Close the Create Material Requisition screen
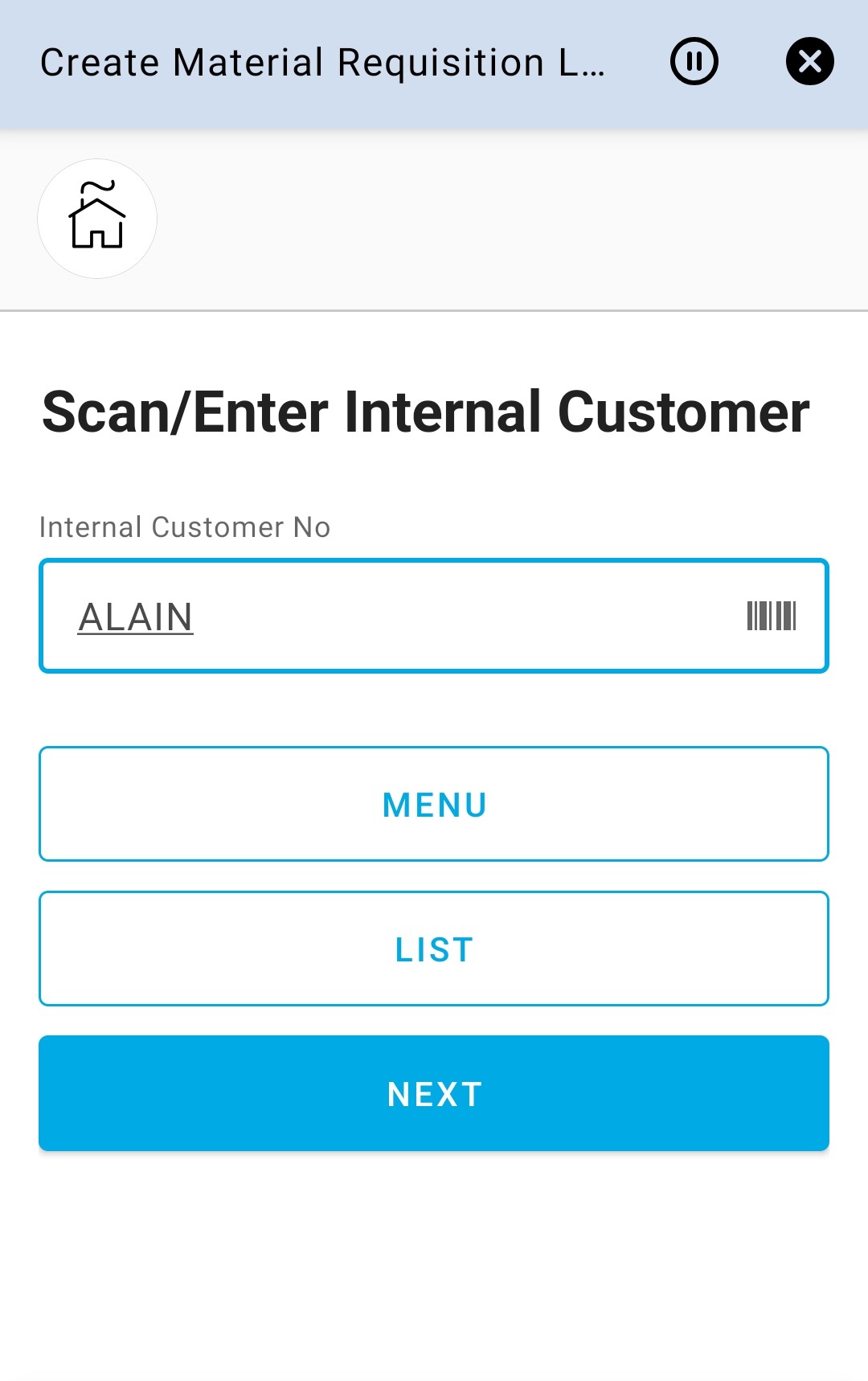This screenshot has height=1381, width=868. (809, 61)
